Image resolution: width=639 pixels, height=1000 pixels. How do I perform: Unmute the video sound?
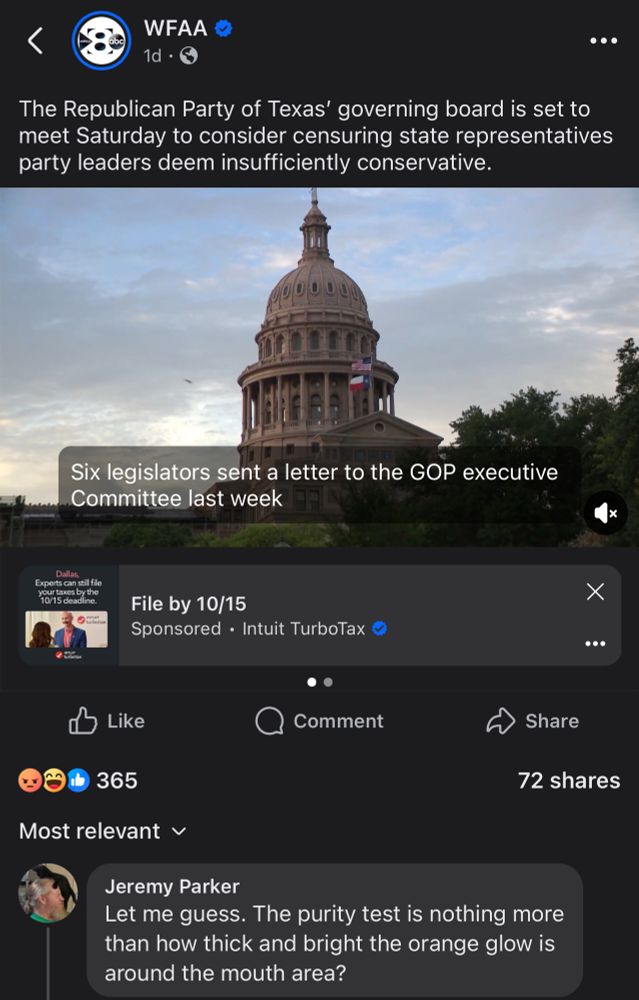(605, 513)
